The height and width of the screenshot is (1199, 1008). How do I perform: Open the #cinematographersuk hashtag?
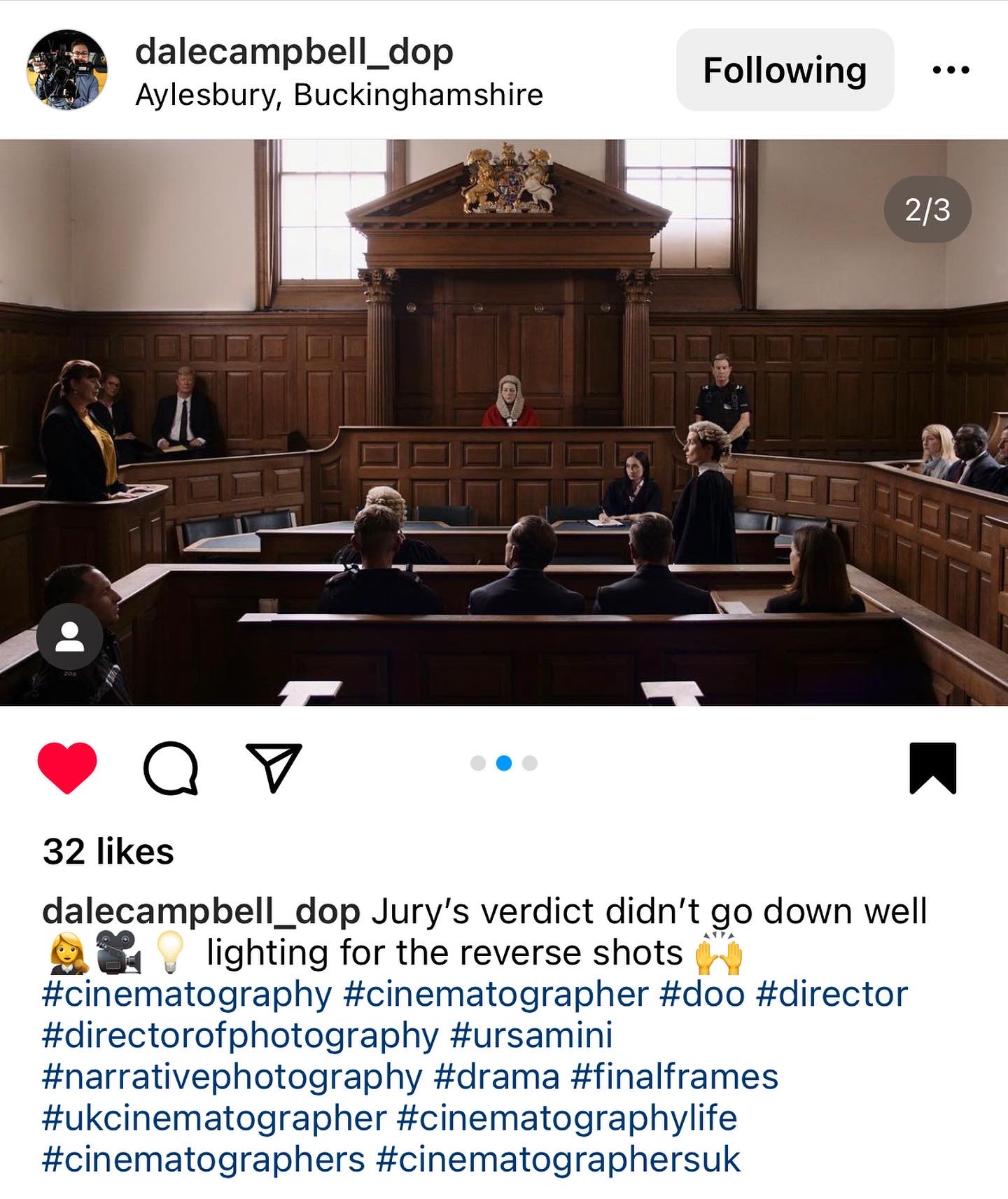[x=558, y=1159]
